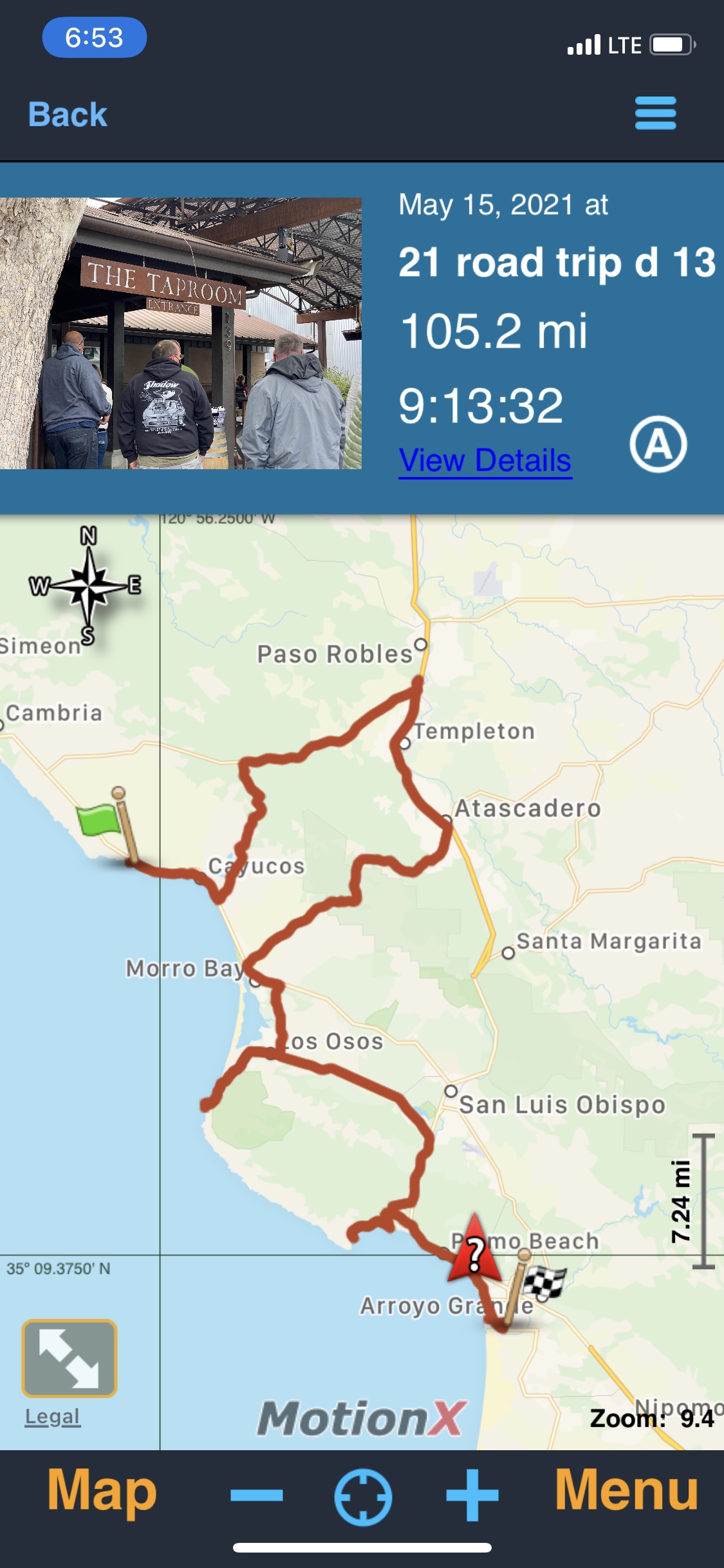Select the checkered finish flag marker
This screenshot has width=724, height=1568.
[539, 1283]
